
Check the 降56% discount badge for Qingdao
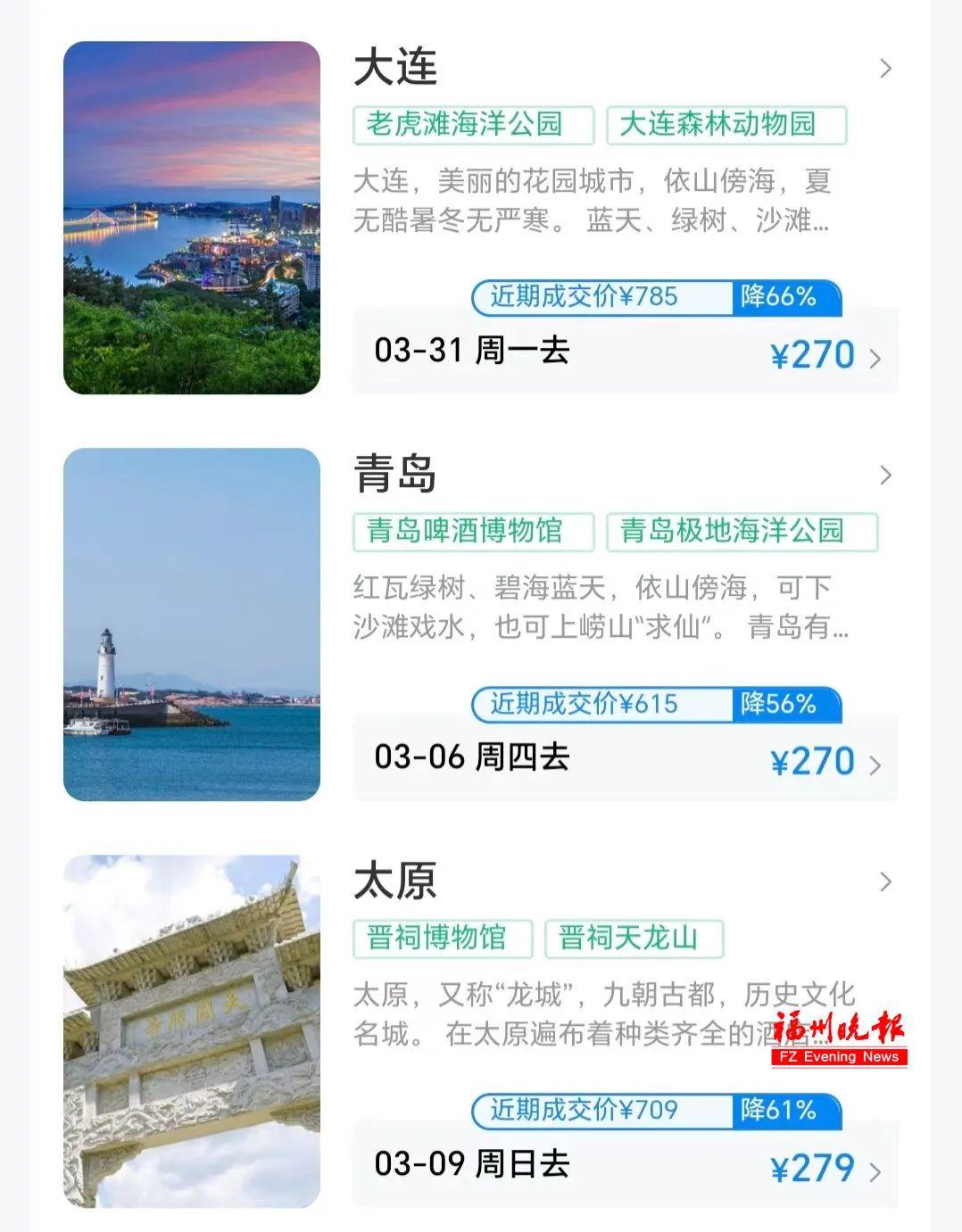tap(783, 704)
